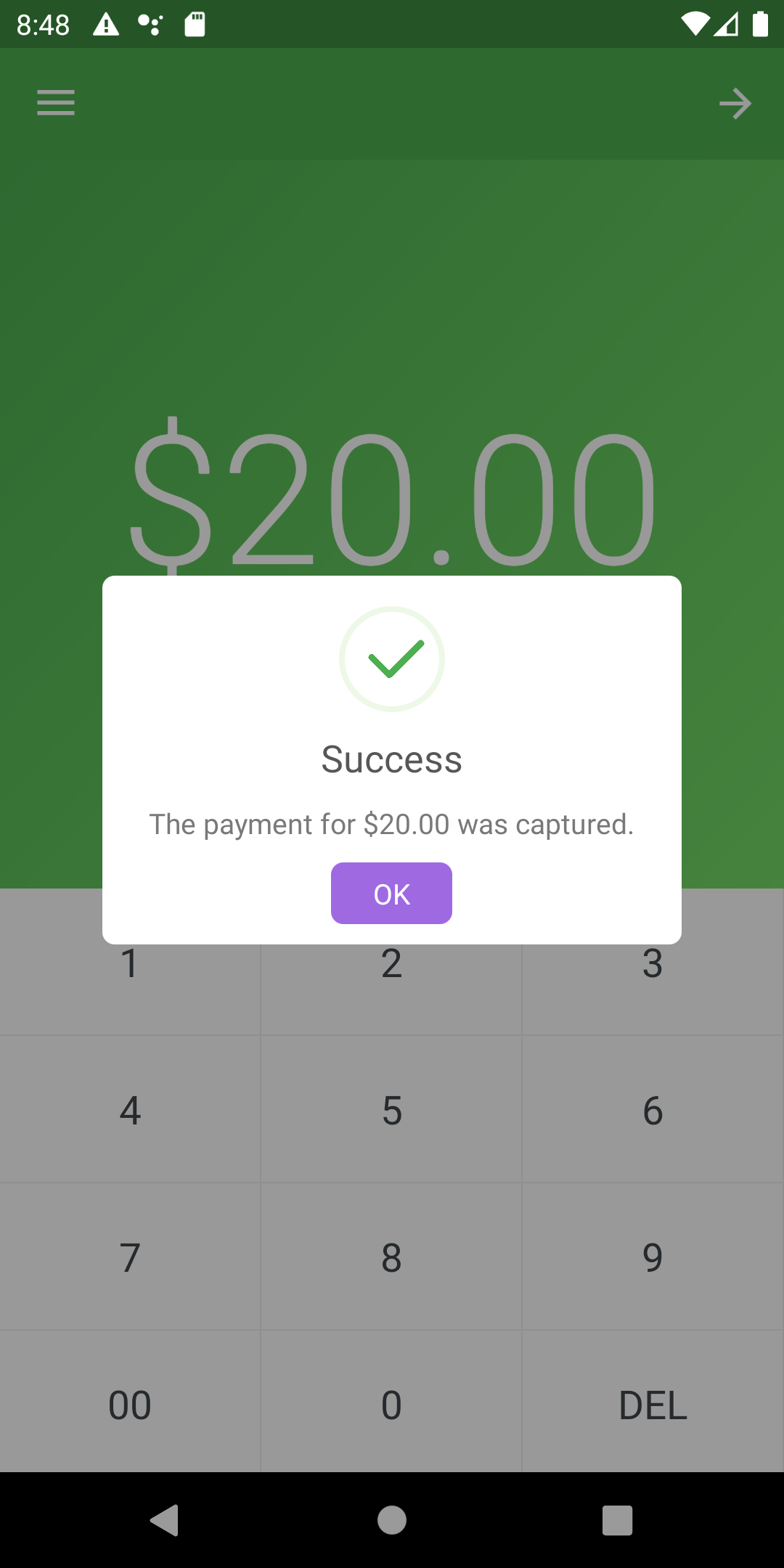Screen dimensions: 784x1568
Task: Tap the forward arrow in the top bar
Action: [x=735, y=103]
